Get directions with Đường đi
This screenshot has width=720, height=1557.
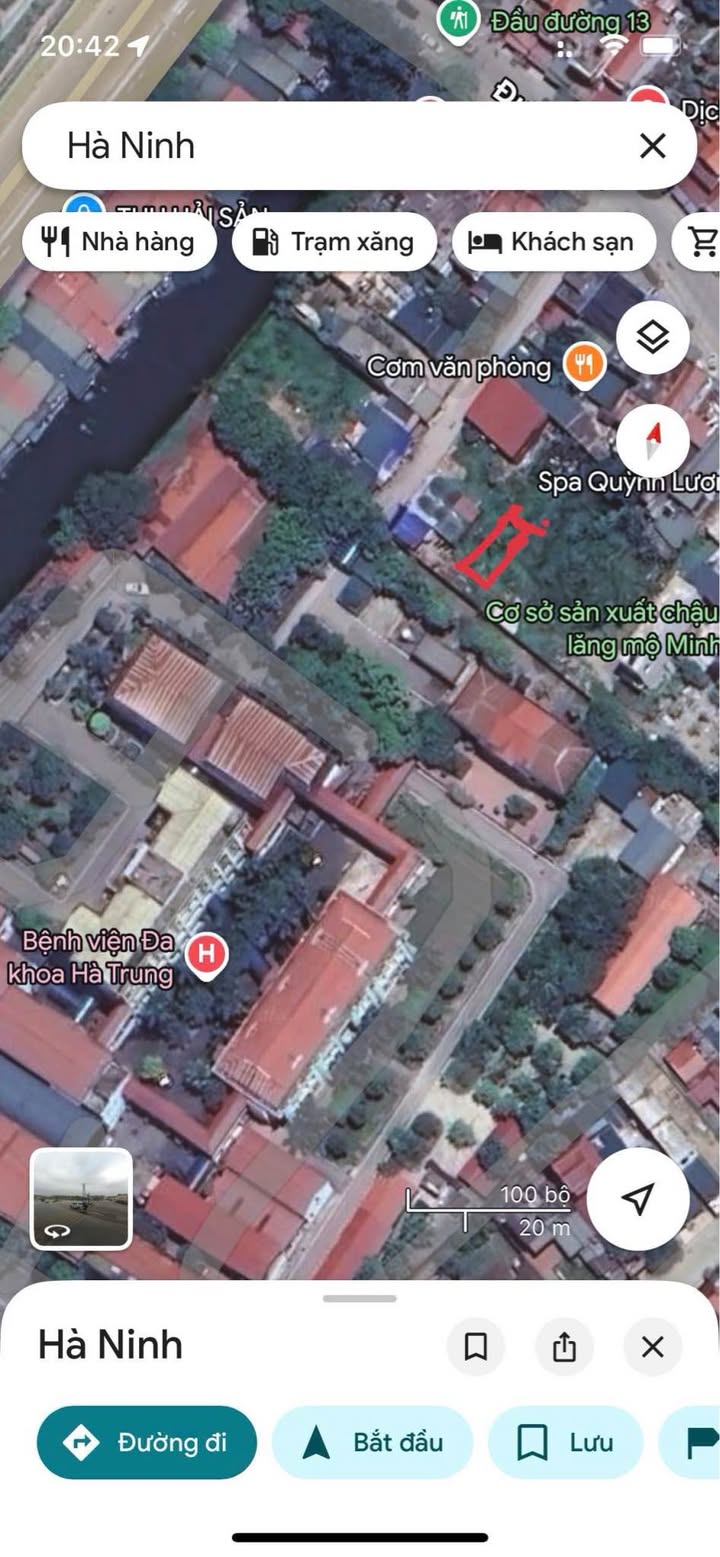pos(147,1443)
